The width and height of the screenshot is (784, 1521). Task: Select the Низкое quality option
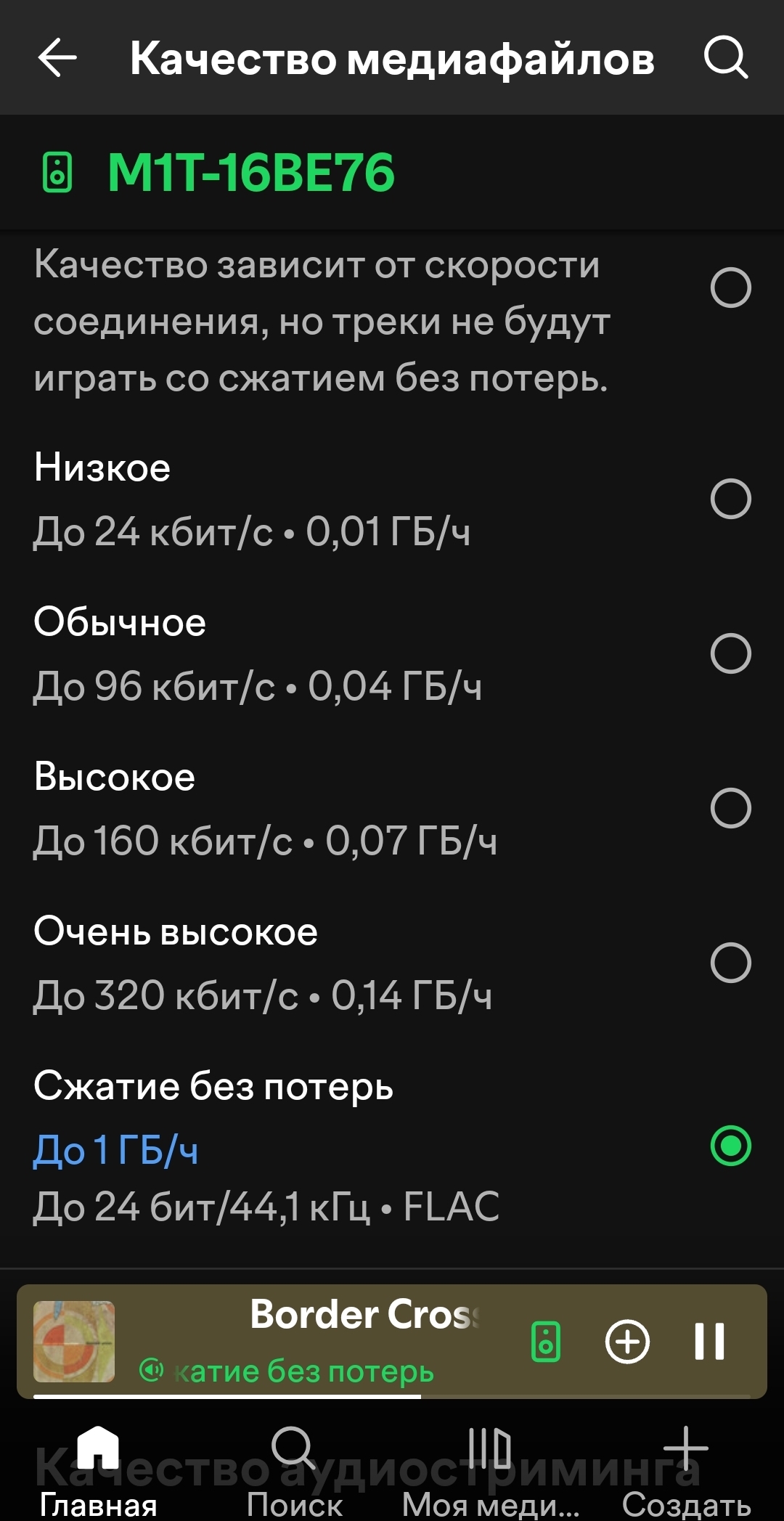(x=730, y=499)
